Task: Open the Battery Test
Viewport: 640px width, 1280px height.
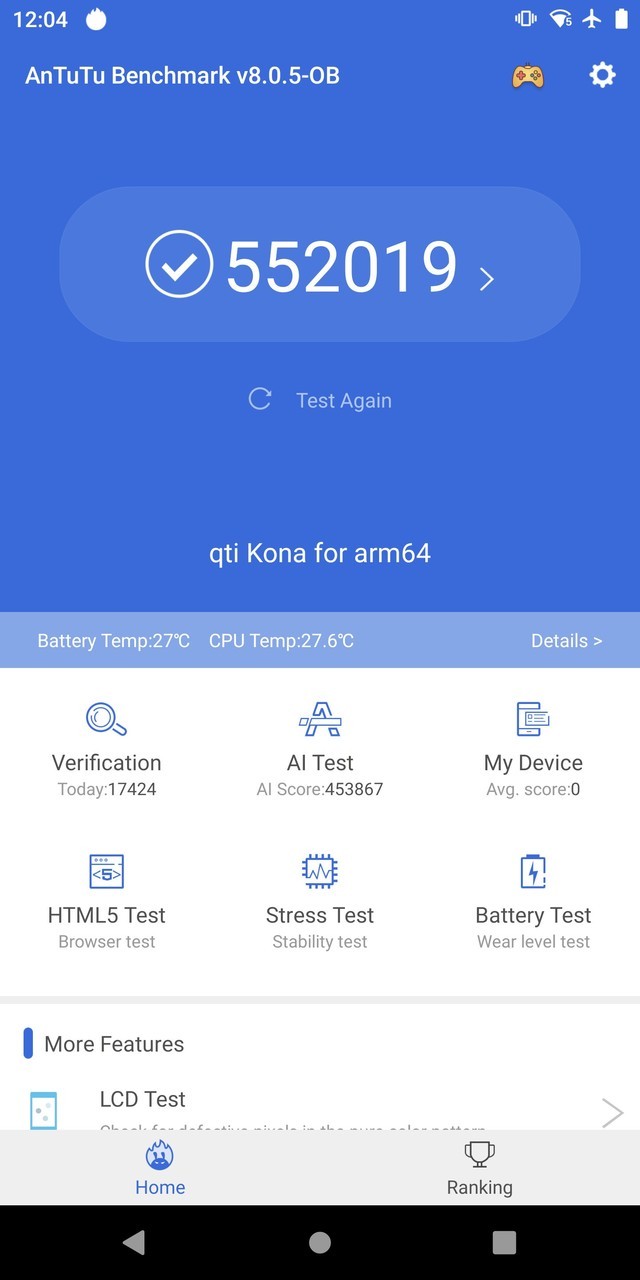Action: (533, 901)
